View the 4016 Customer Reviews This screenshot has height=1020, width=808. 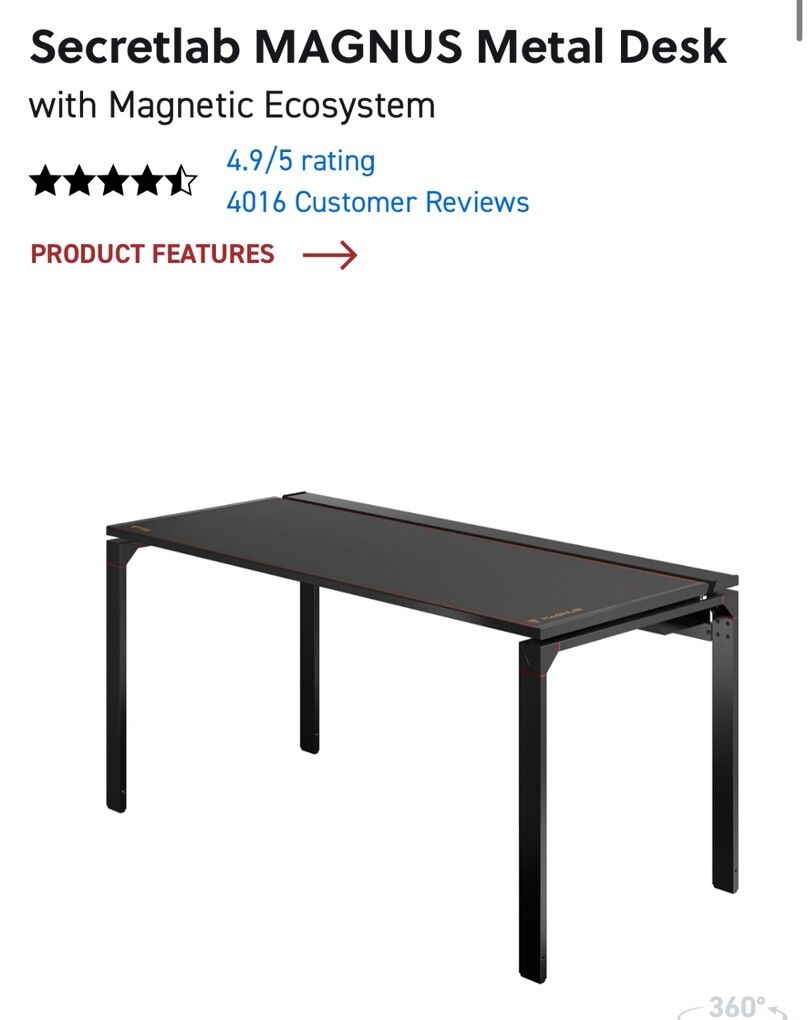tap(377, 203)
